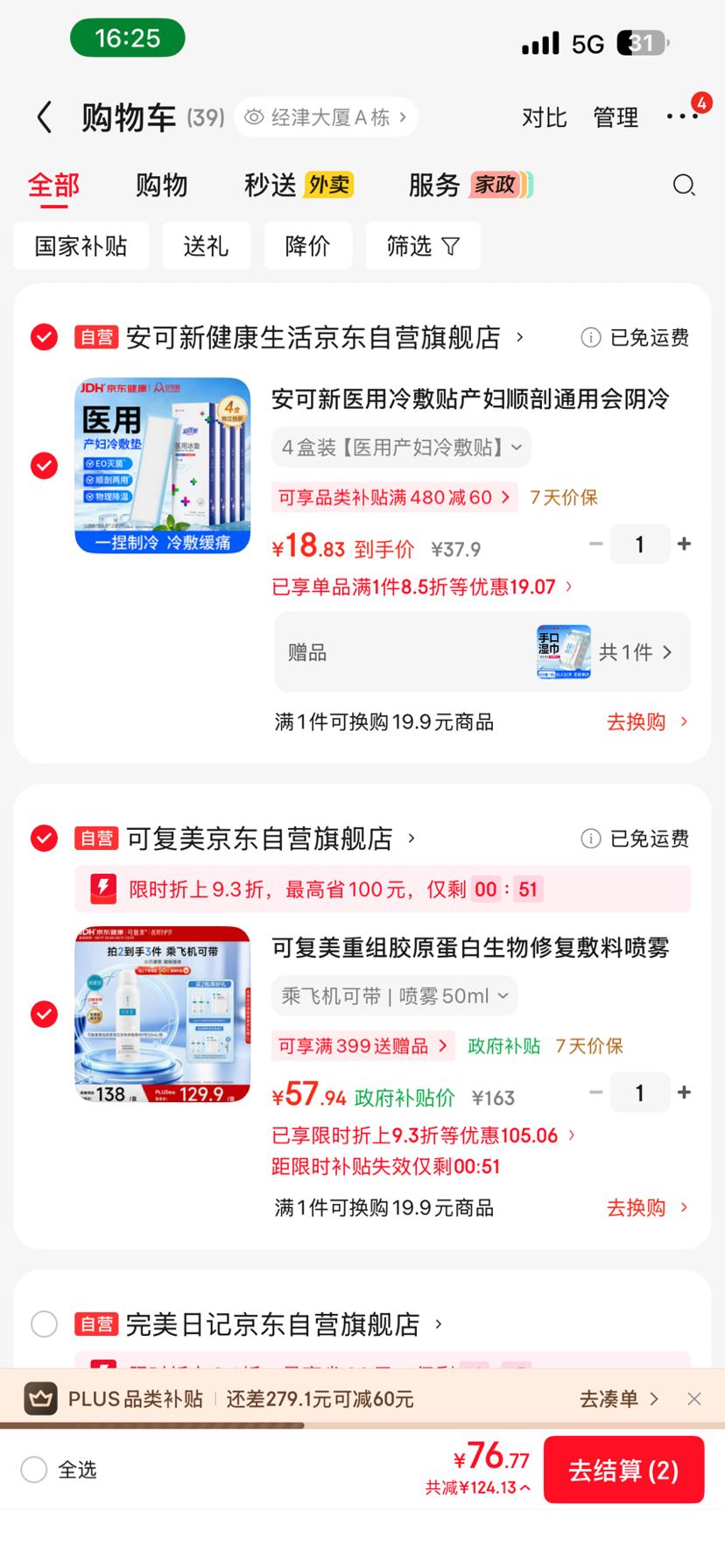Tap 去结算 to check out
The width and height of the screenshot is (725, 1568).
click(x=623, y=1470)
